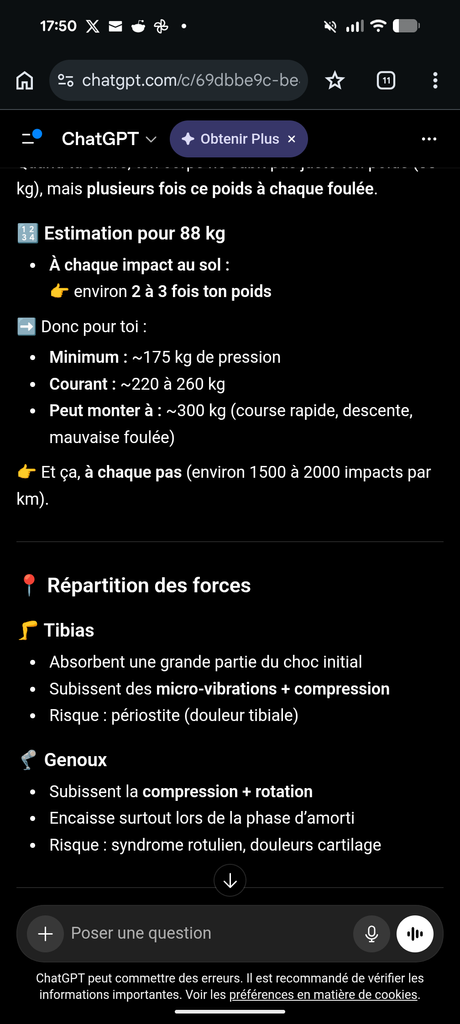Viewport: 460px width, 1024px height.
Task: Dismiss the Obtenir Plus chip
Action: click(x=292, y=139)
